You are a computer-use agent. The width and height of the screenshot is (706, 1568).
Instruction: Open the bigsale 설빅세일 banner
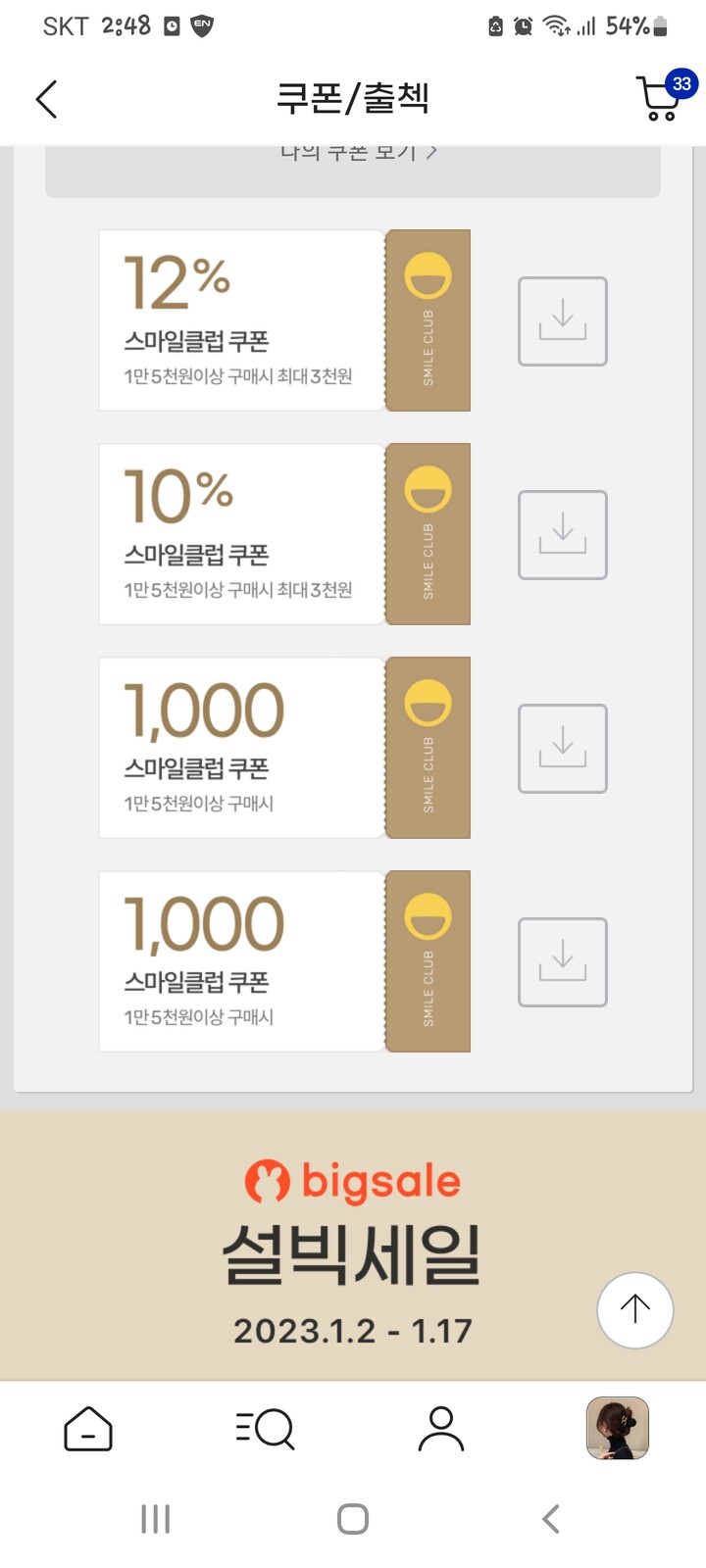coord(353,1247)
